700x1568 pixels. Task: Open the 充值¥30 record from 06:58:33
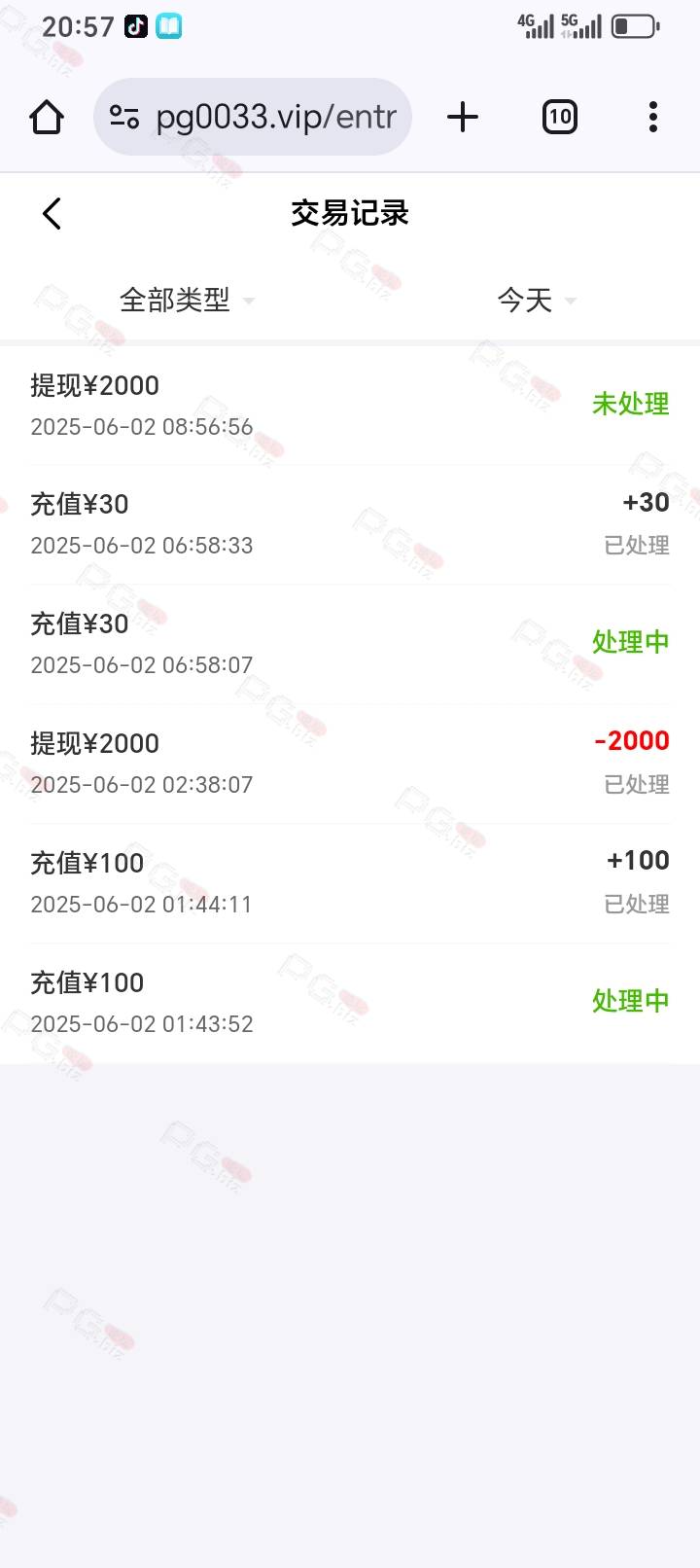coord(350,524)
